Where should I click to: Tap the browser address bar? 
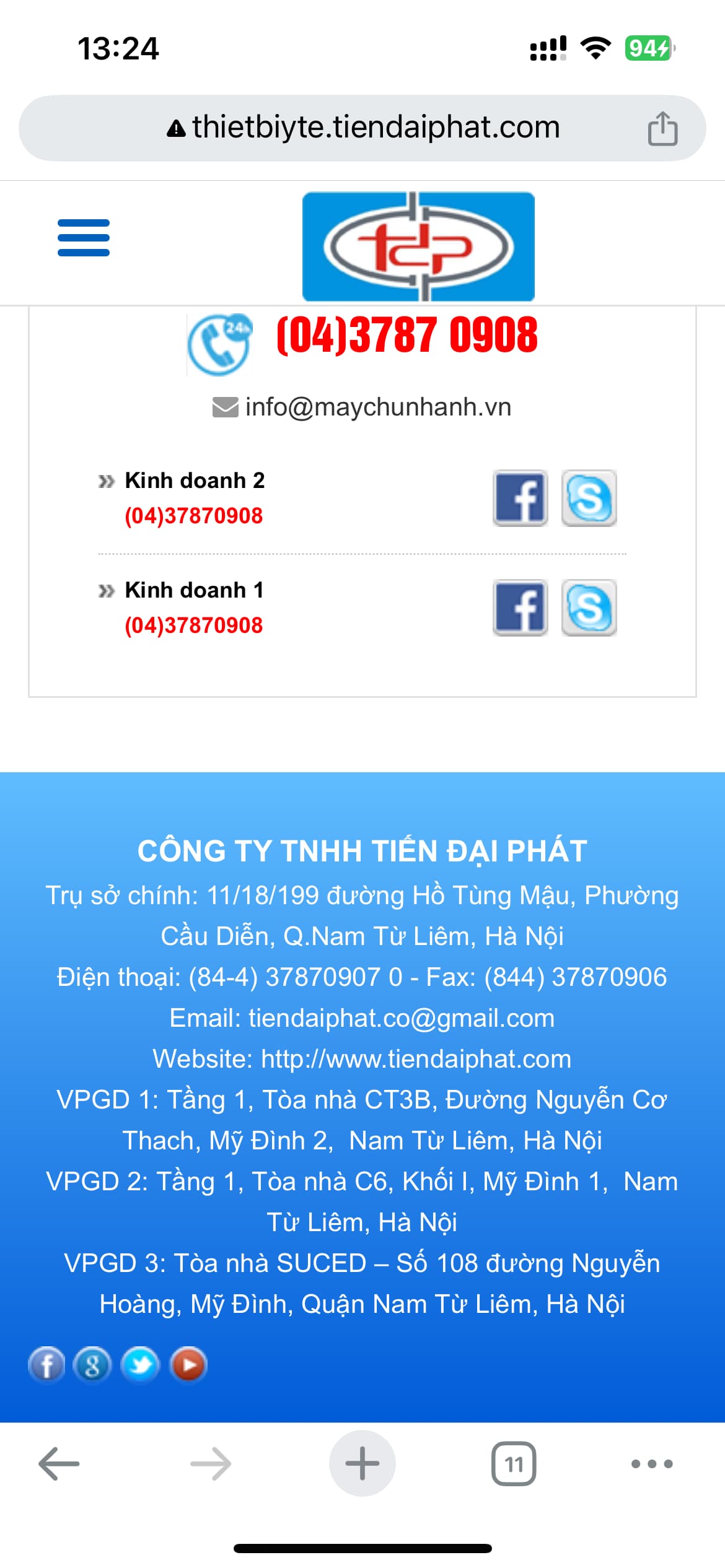362,128
